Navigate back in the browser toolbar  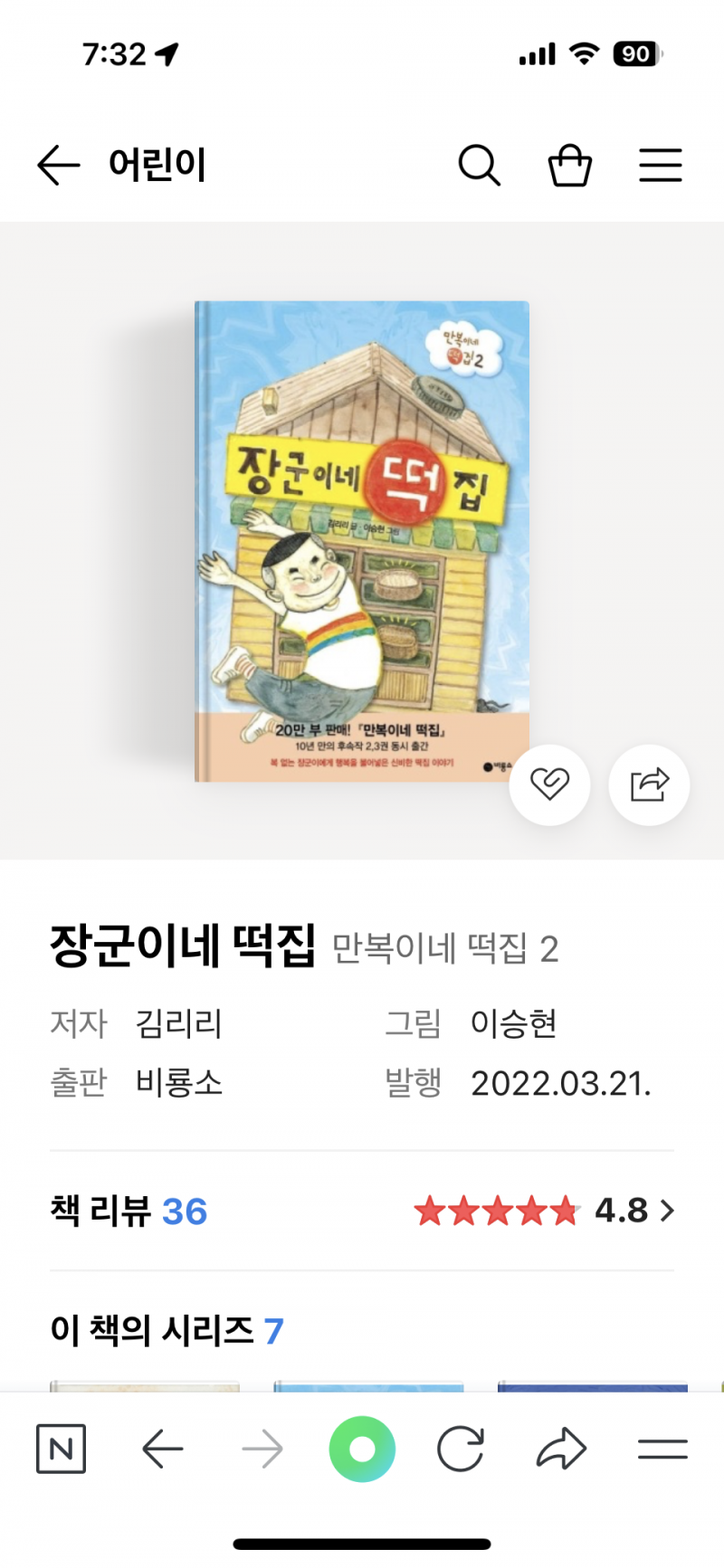[x=163, y=1449]
